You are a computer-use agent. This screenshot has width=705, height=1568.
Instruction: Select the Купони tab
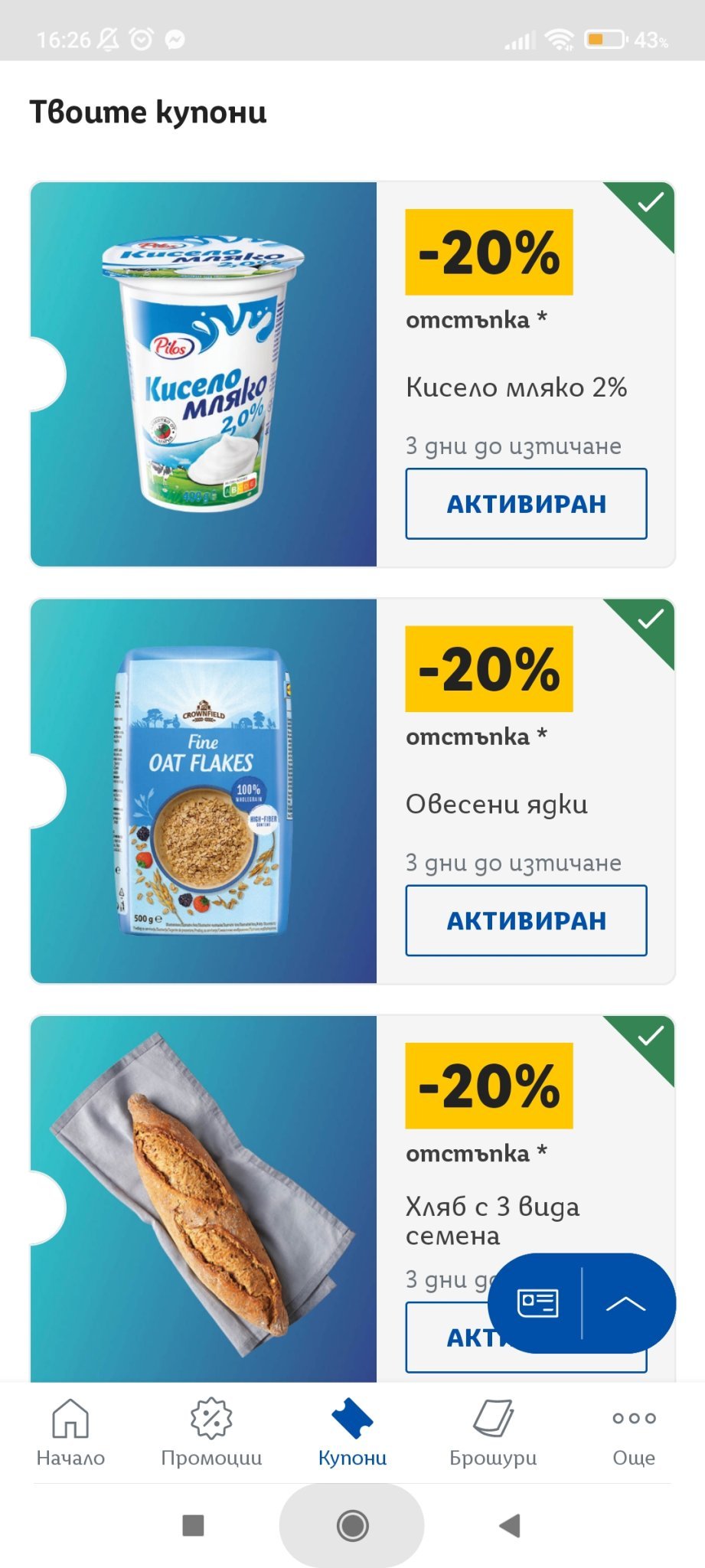tap(352, 1432)
